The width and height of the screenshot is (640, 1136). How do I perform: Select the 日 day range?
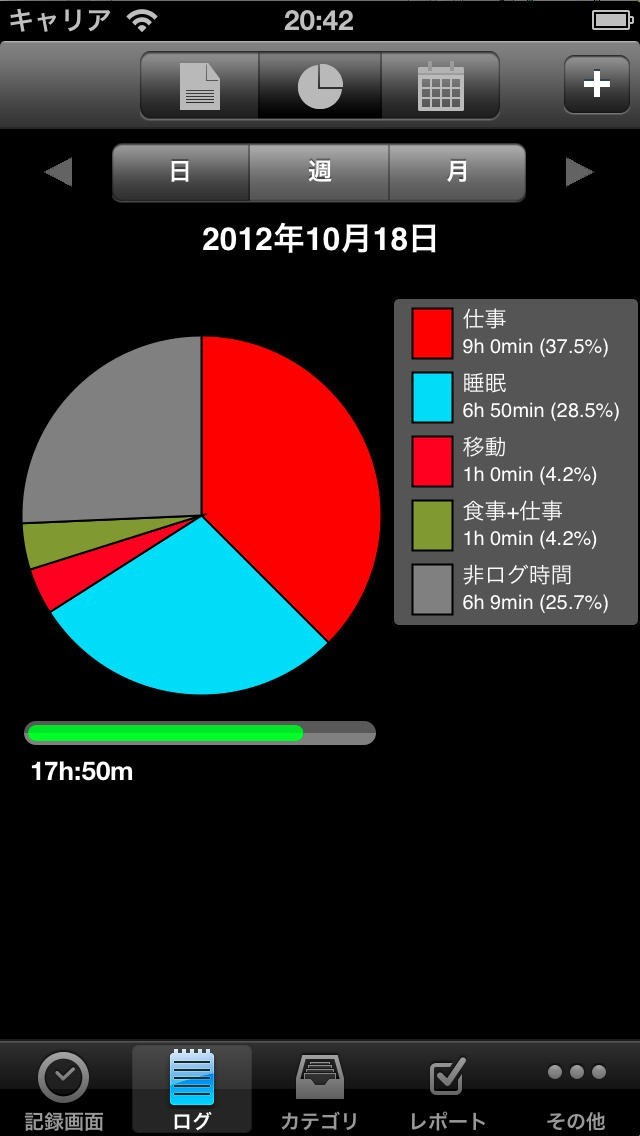(180, 172)
